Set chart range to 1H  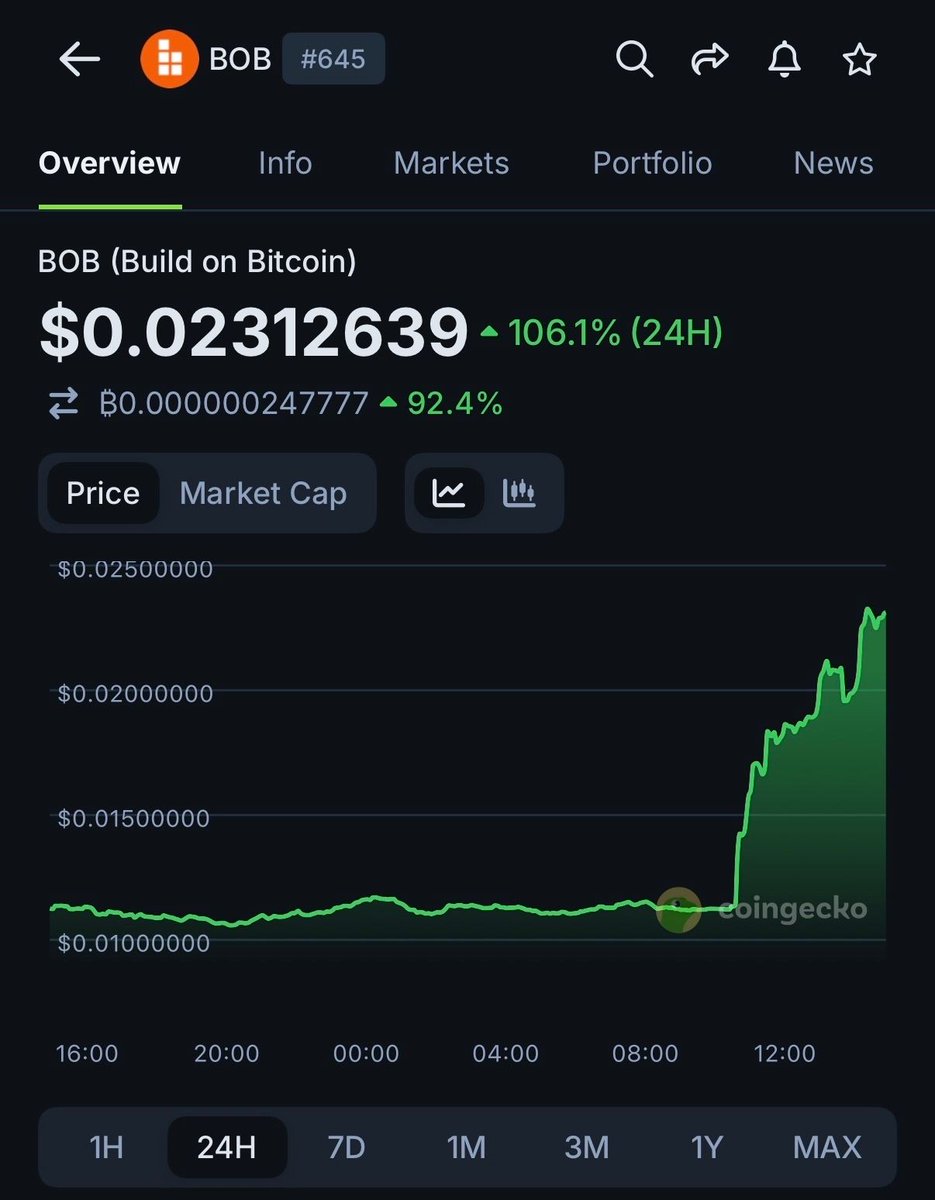point(107,1146)
